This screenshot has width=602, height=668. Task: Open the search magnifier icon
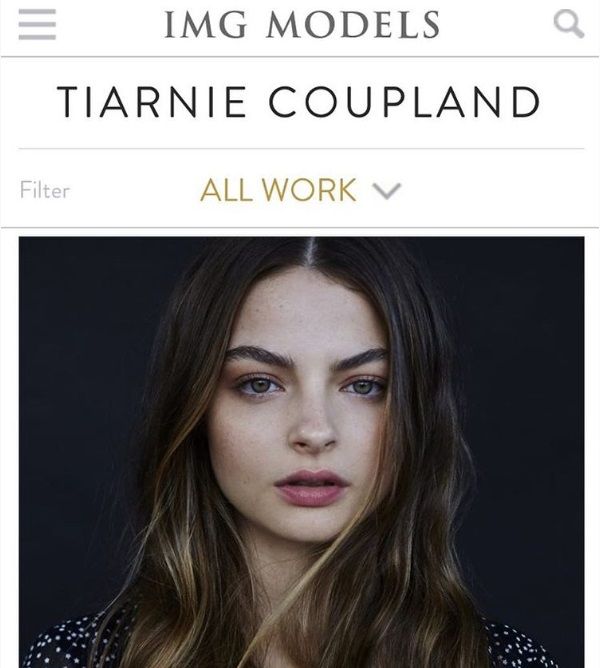pos(568,25)
